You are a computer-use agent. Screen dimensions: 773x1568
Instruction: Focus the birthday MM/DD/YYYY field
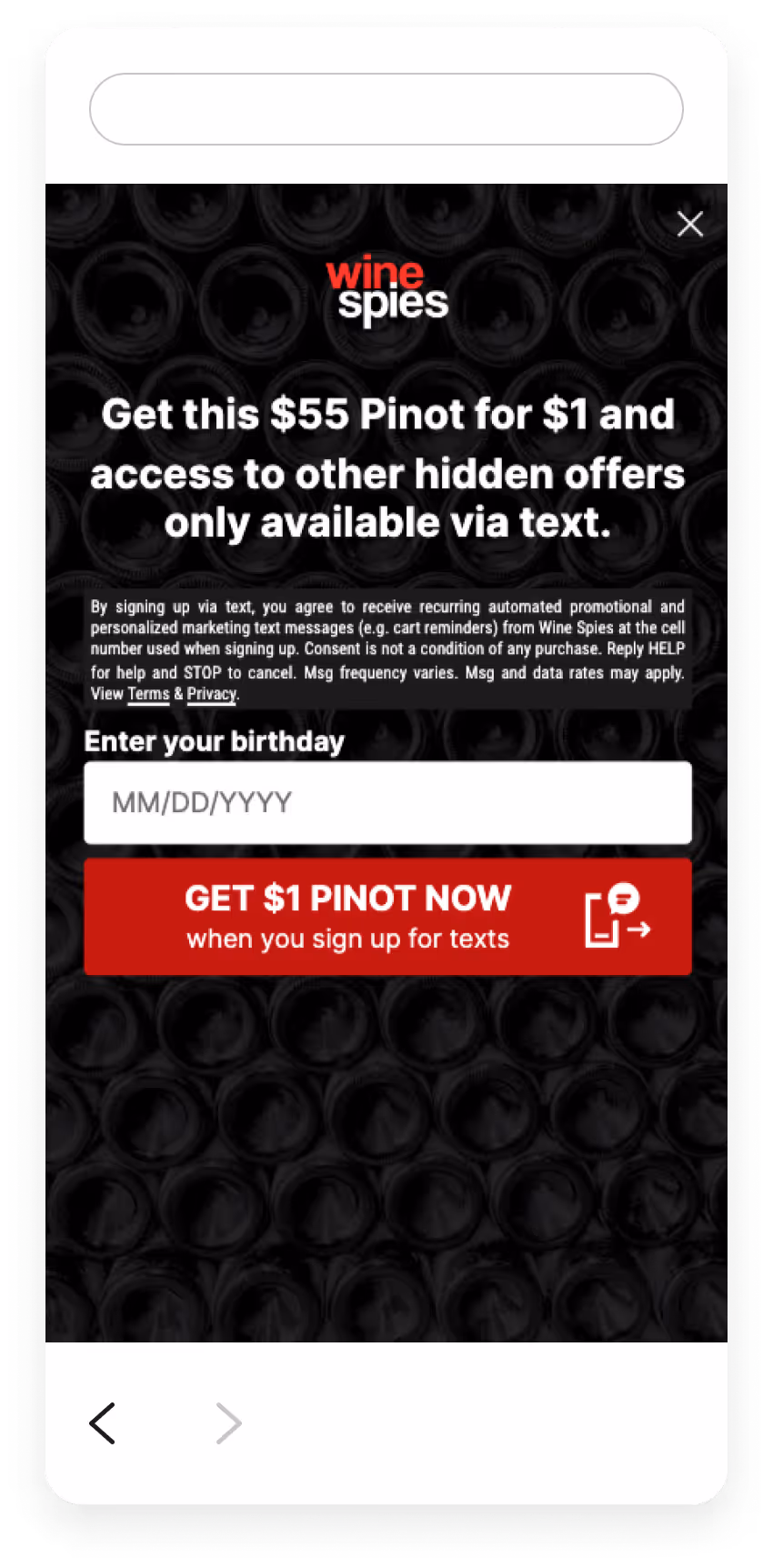click(x=387, y=802)
